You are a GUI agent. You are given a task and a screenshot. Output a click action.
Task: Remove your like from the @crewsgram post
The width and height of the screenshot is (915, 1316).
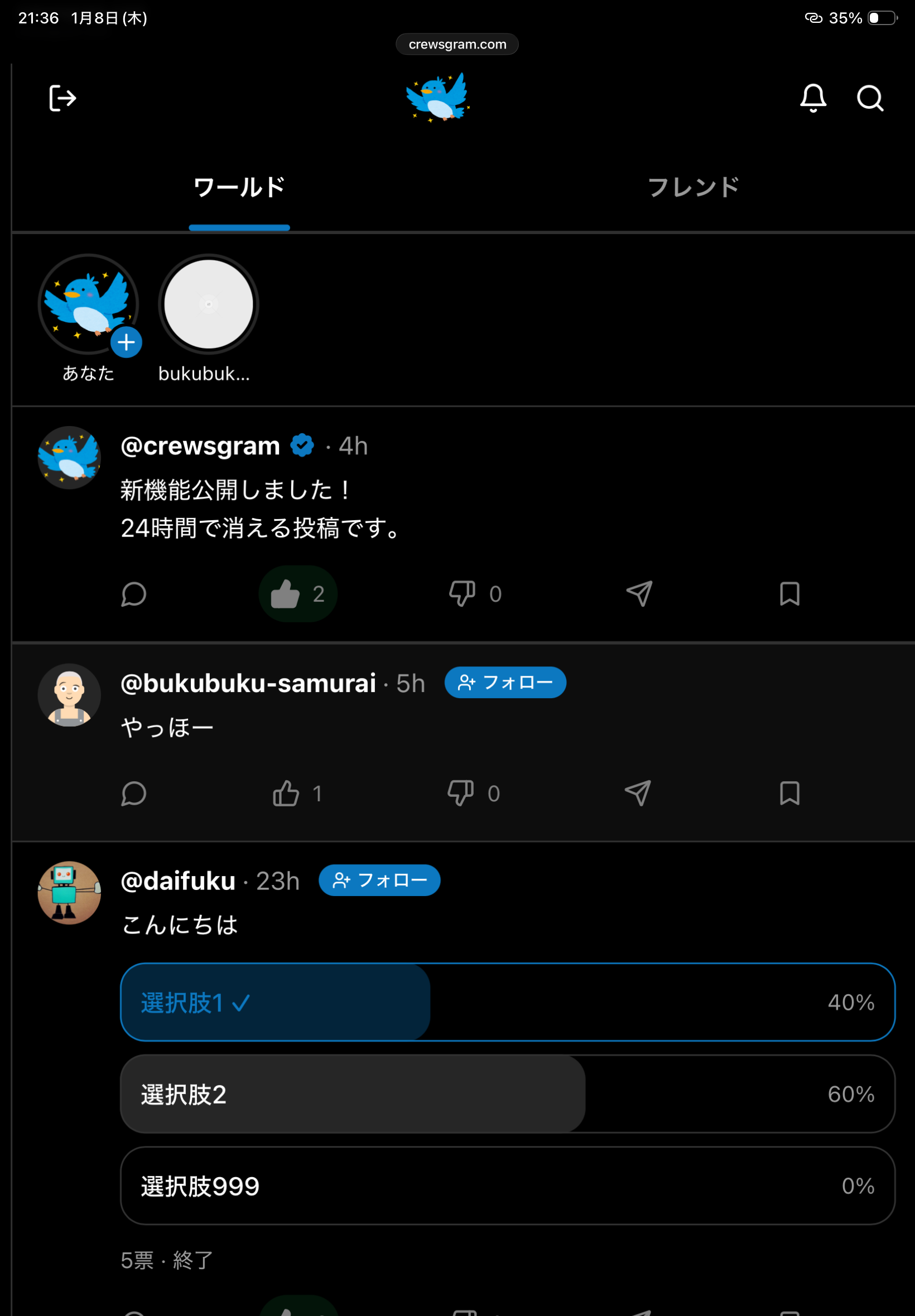coord(297,594)
